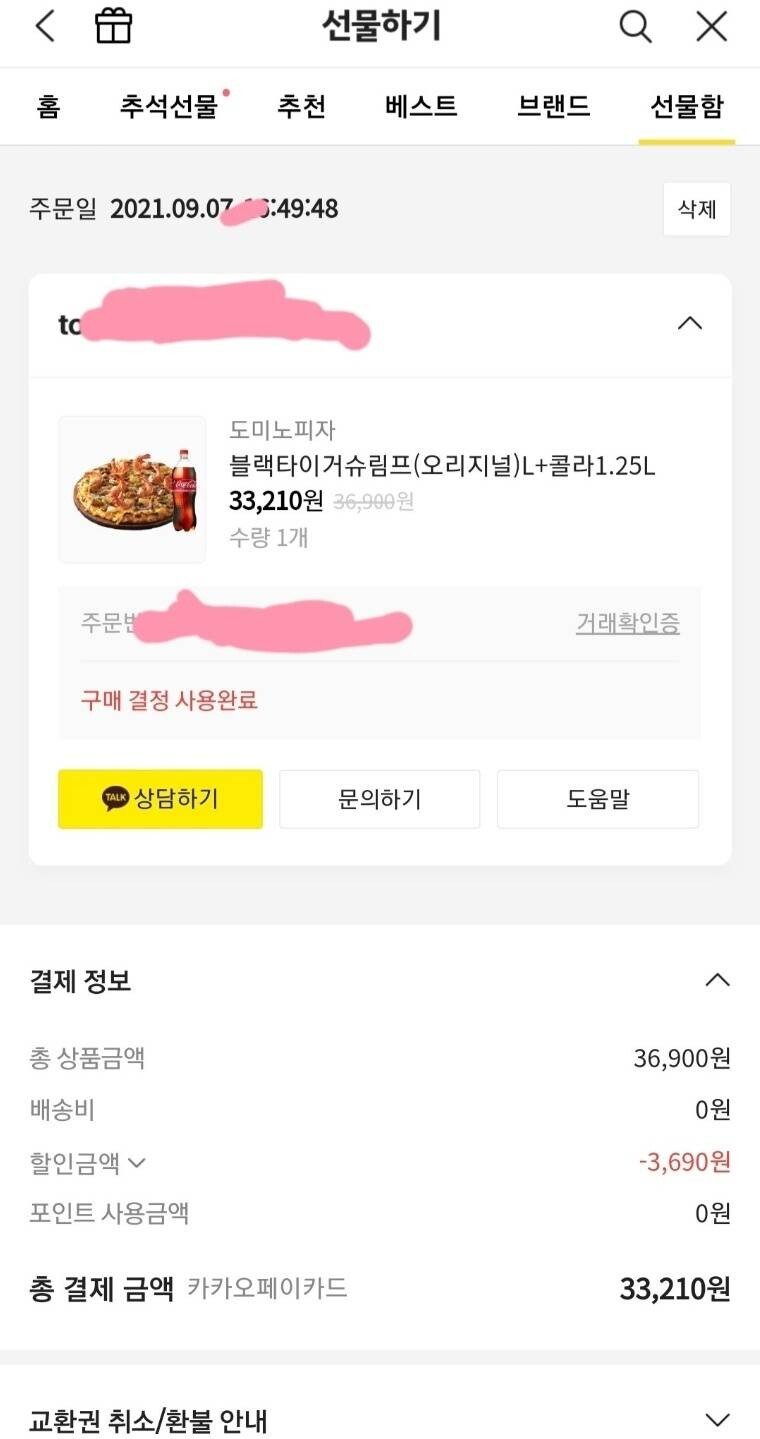This screenshot has width=760, height=1439.
Task: Close the 선물하기 screen with the X icon
Action: click(711, 27)
